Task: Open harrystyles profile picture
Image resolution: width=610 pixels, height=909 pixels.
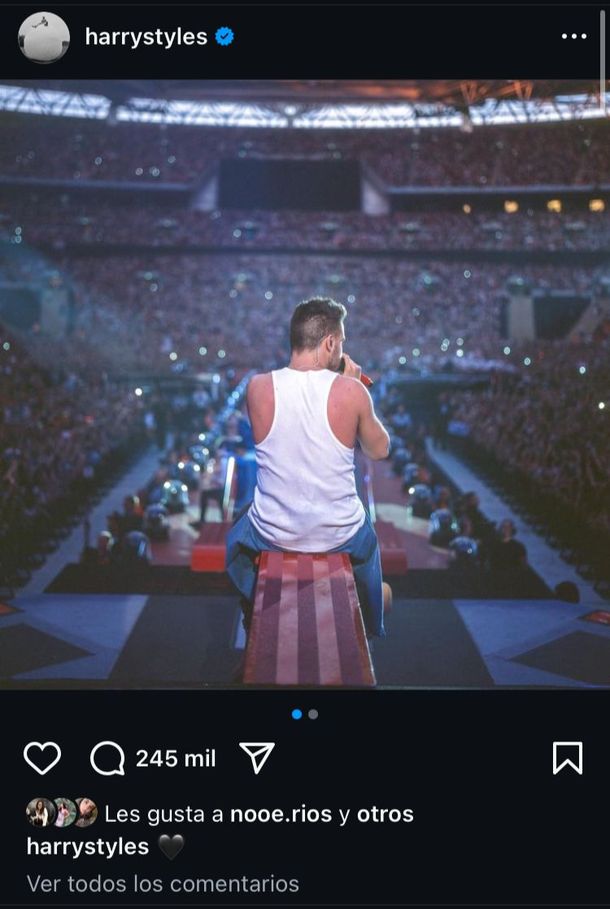Action: pos(44,38)
